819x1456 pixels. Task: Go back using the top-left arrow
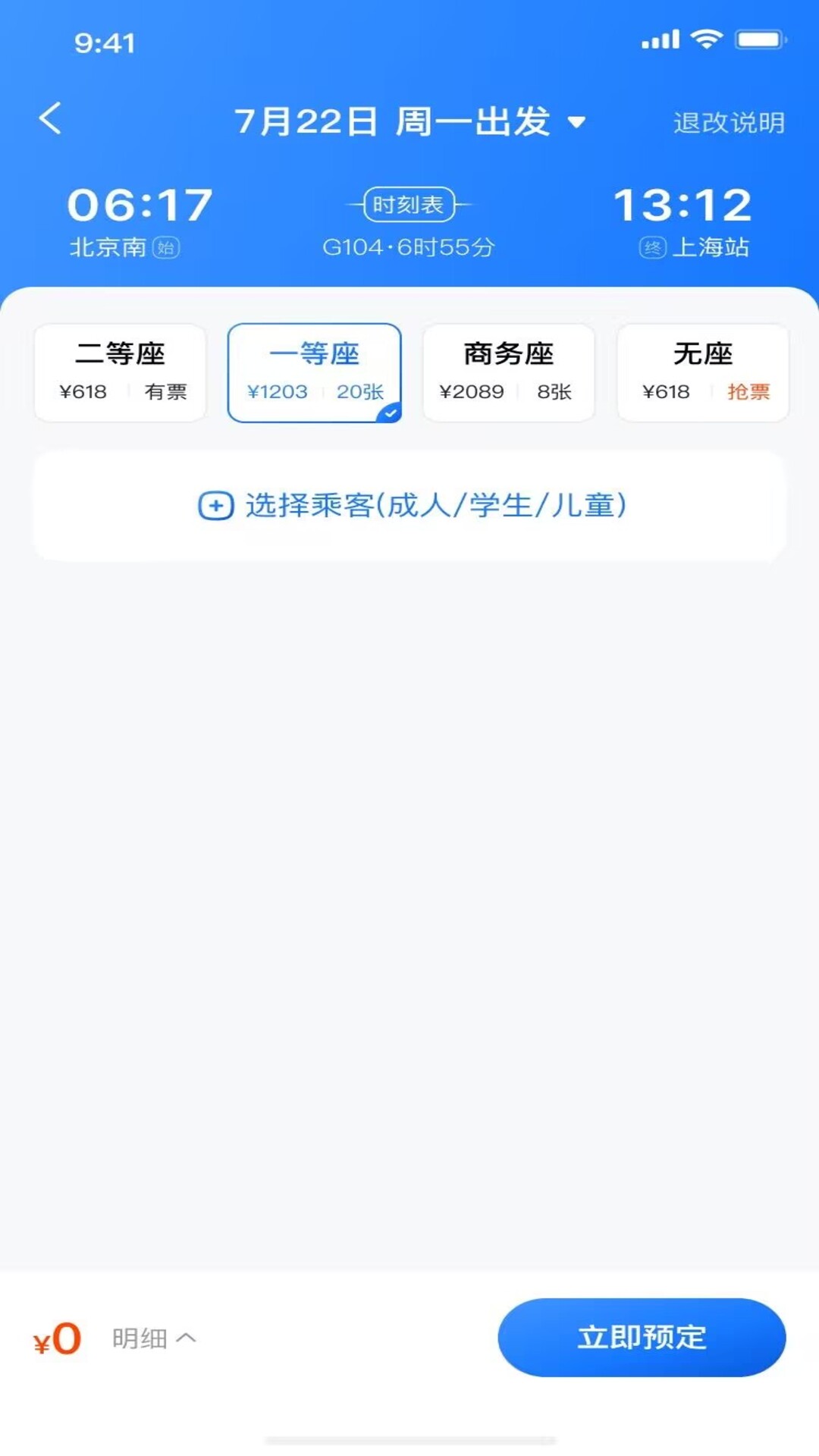(50, 119)
